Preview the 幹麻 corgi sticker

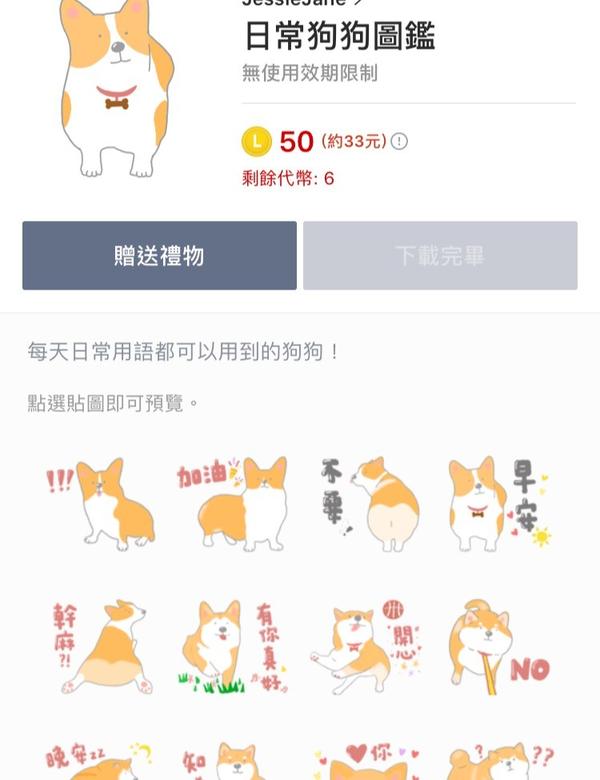[x=103, y=647]
